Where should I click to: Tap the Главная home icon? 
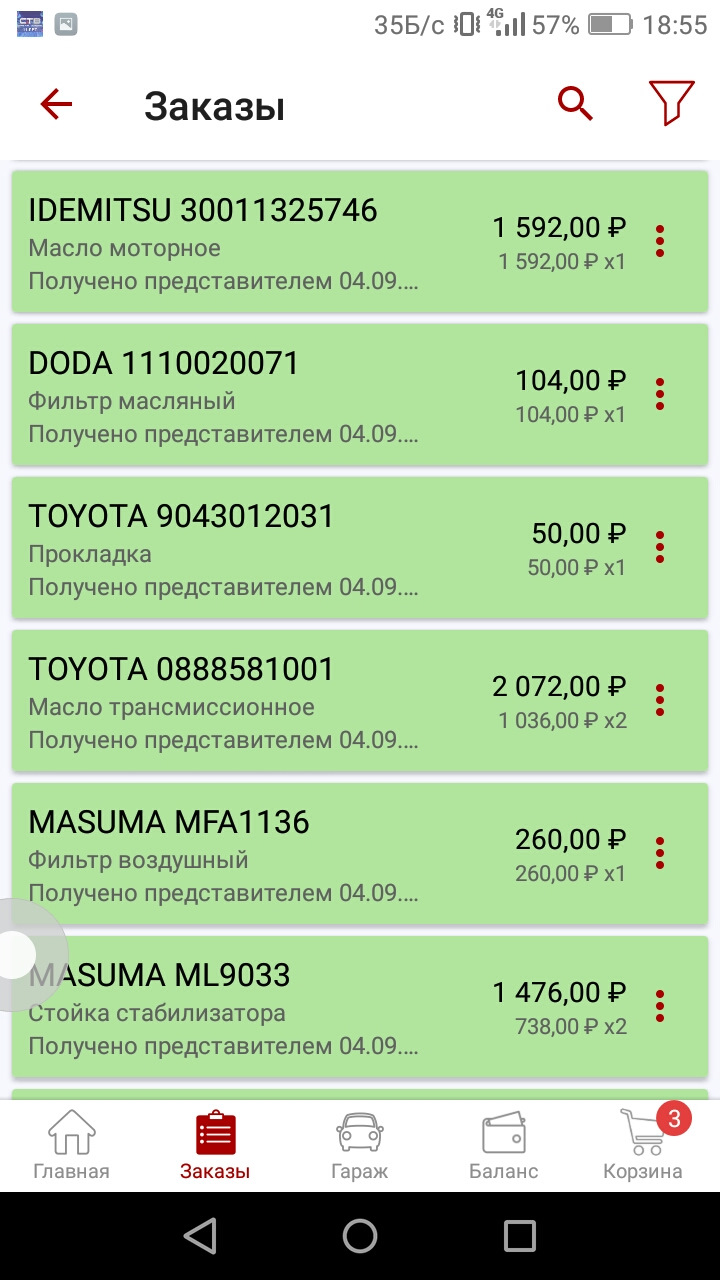(71, 1135)
